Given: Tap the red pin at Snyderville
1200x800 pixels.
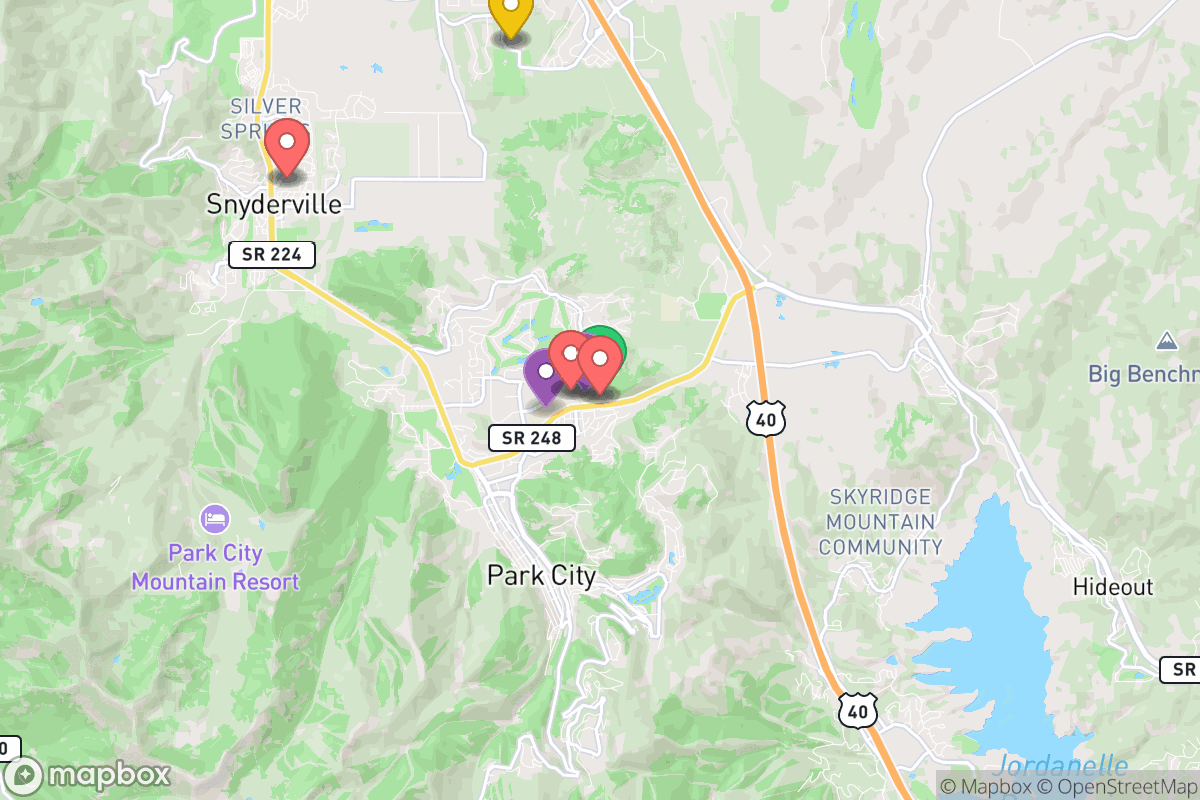Looking at the screenshot, I should tap(287, 145).
